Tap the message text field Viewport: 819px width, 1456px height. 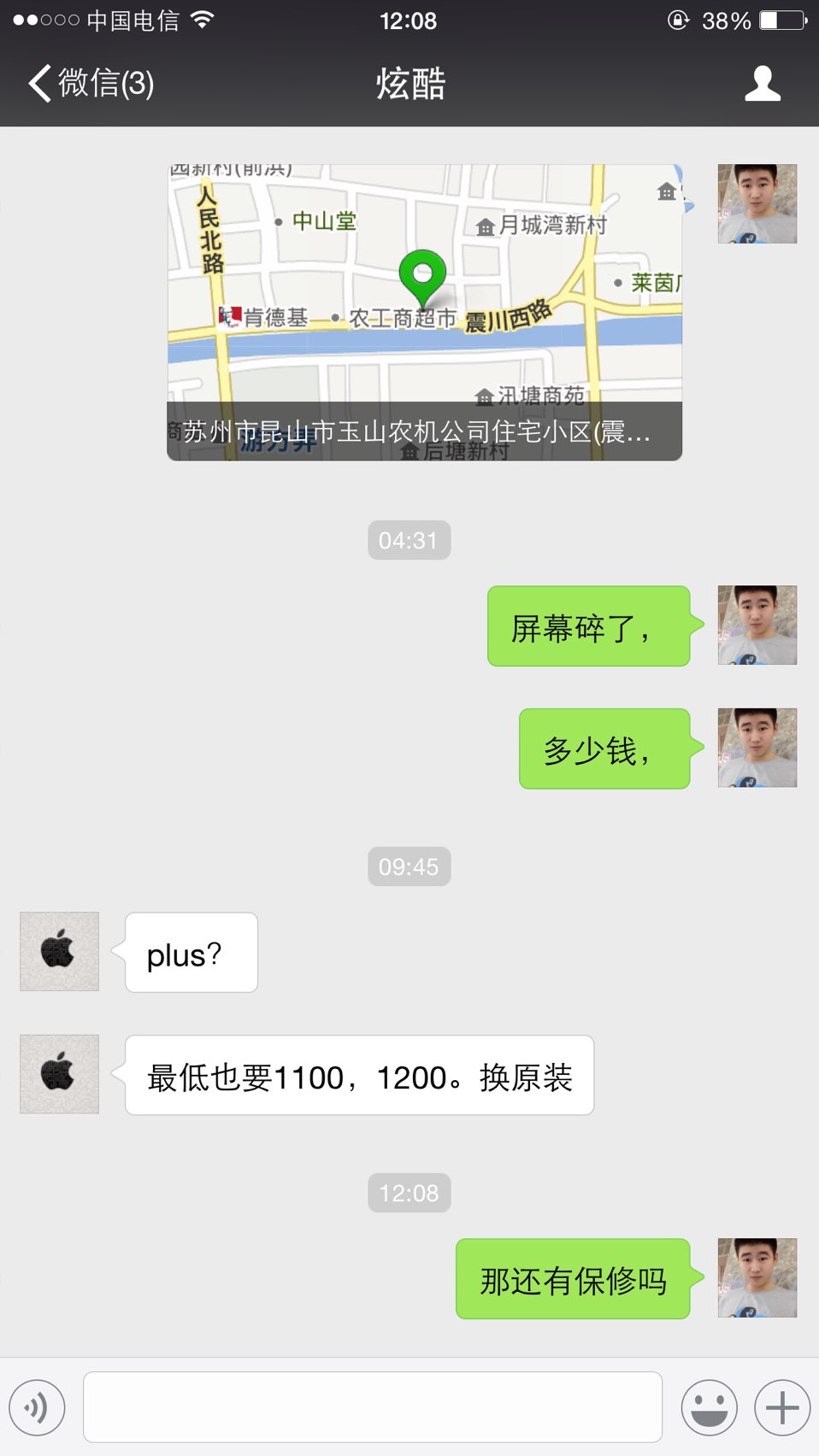click(373, 1406)
